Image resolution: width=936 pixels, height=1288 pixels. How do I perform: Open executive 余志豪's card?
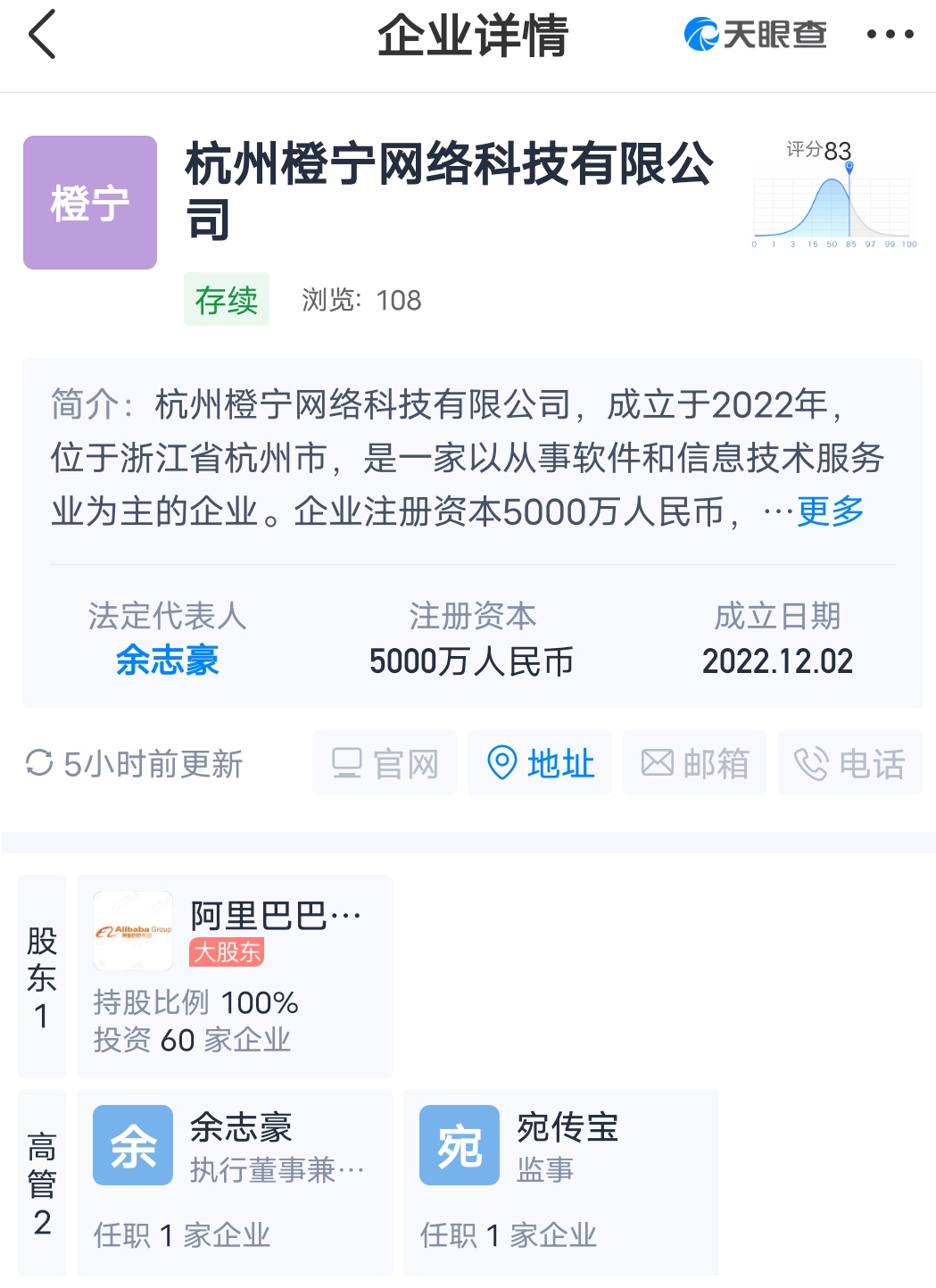coord(234,1180)
